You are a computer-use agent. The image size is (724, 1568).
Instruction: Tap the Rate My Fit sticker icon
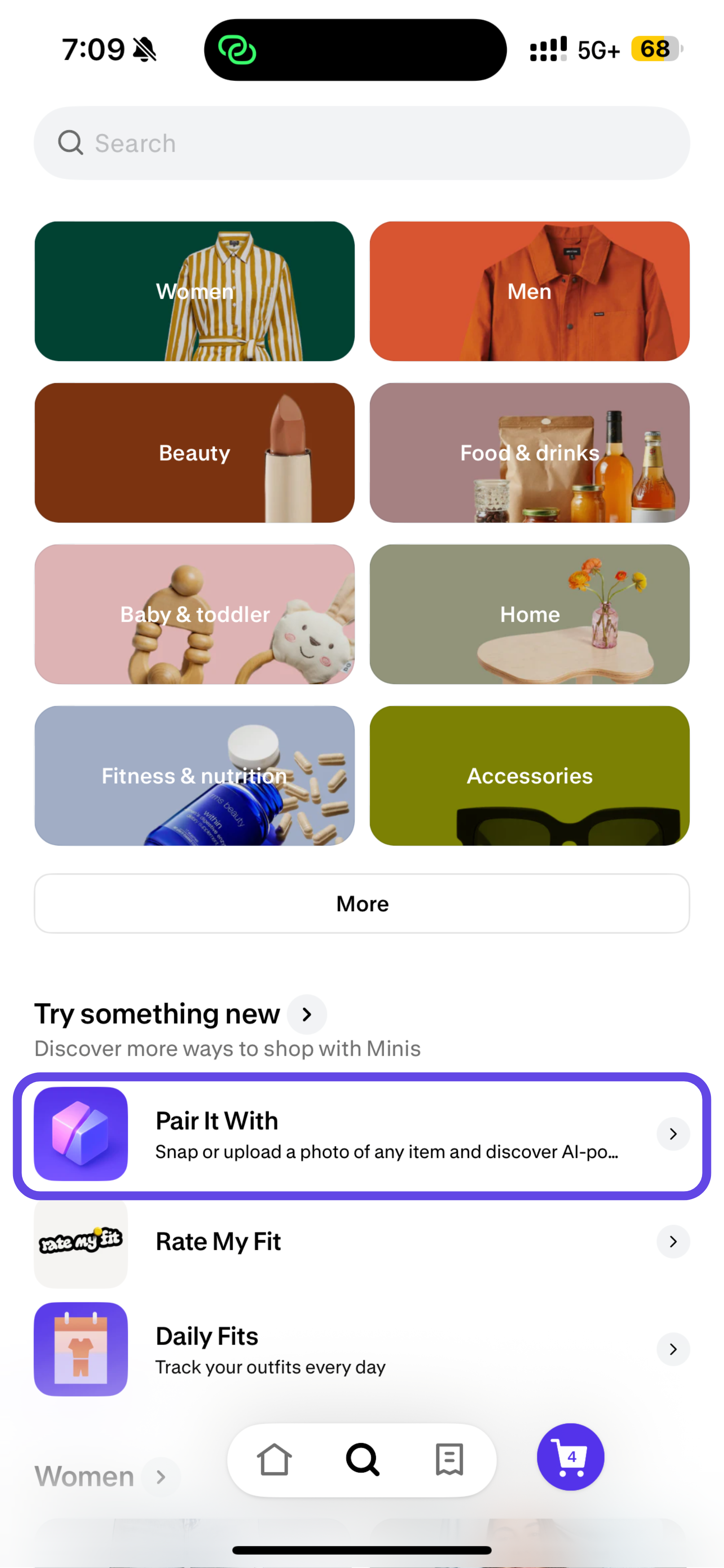click(x=80, y=1242)
